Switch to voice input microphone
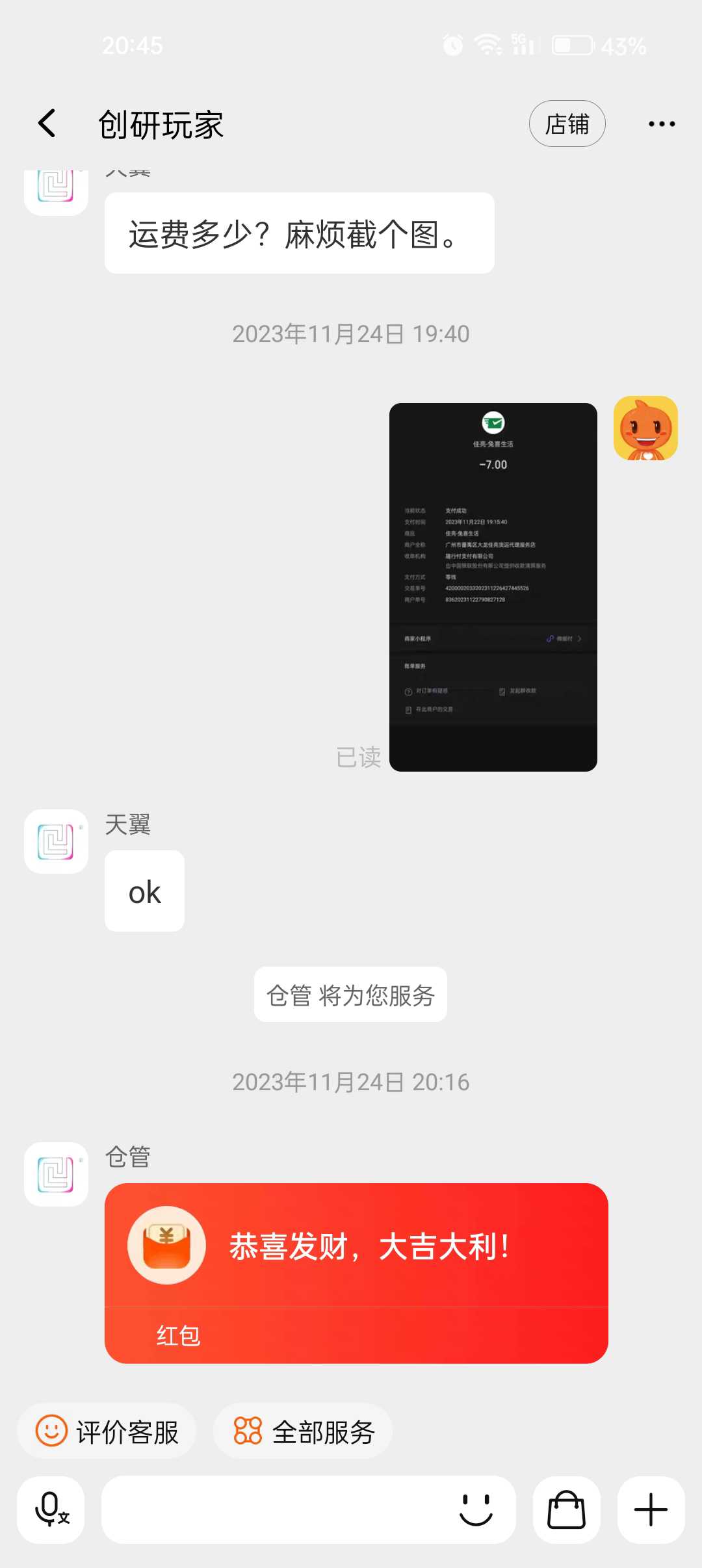702x1568 pixels. (51, 1509)
